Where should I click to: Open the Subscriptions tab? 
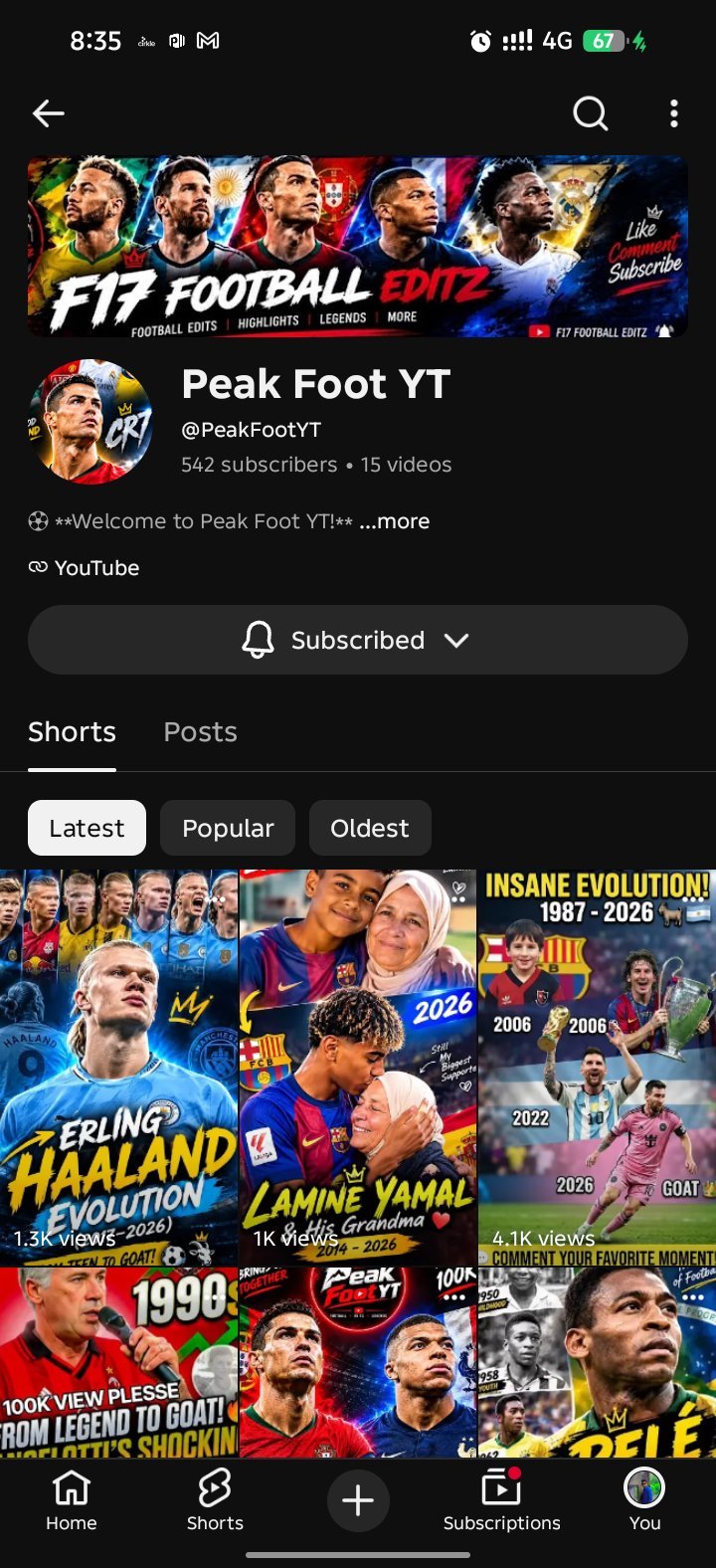(502, 1500)
